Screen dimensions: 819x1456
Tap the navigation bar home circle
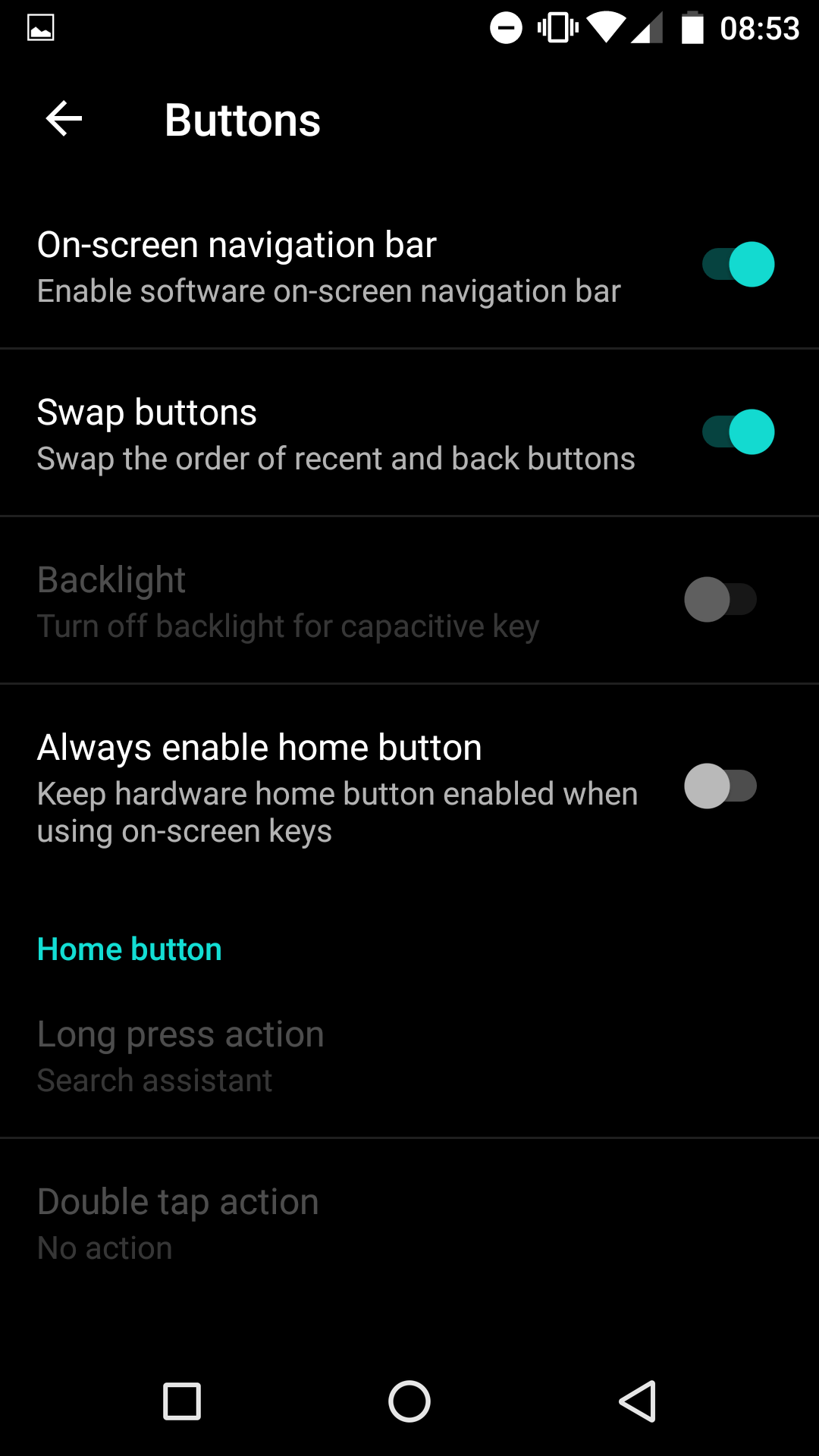[409, 1401]
